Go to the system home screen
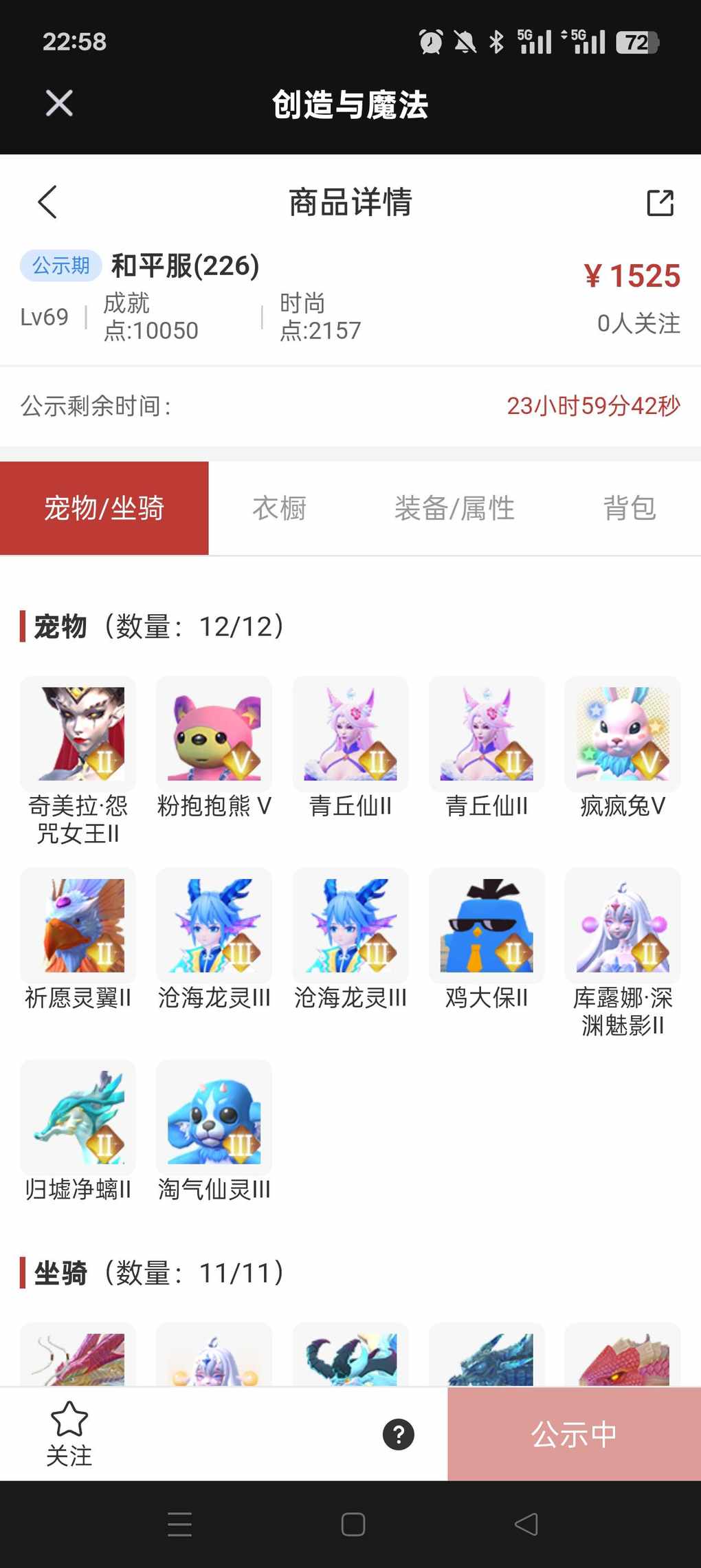Viewport: 701px width, 1568px height. (x=353, y=1525)
